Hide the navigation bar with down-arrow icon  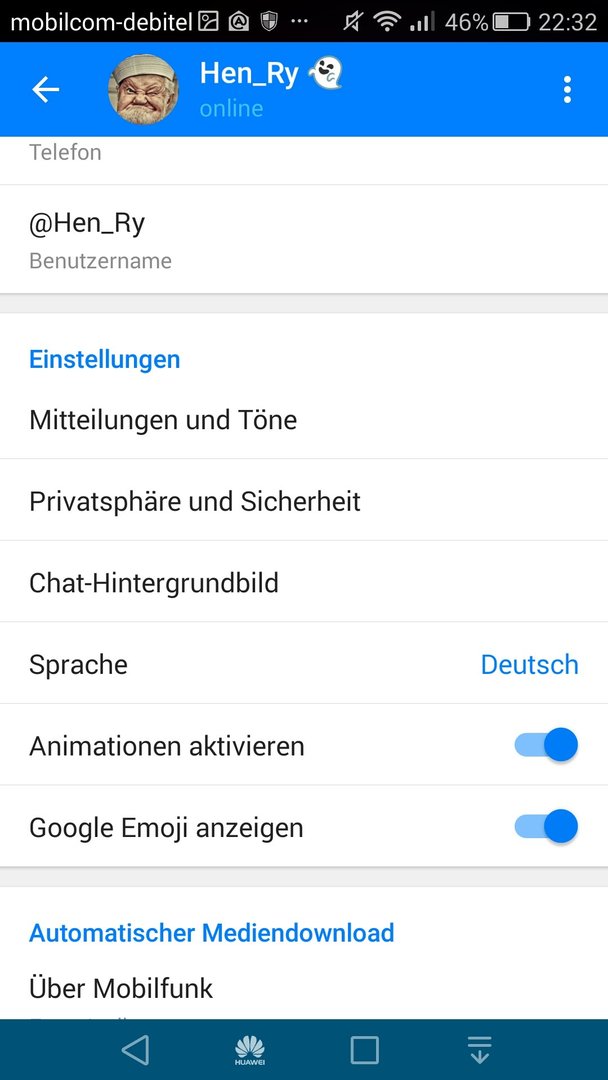479,1050
